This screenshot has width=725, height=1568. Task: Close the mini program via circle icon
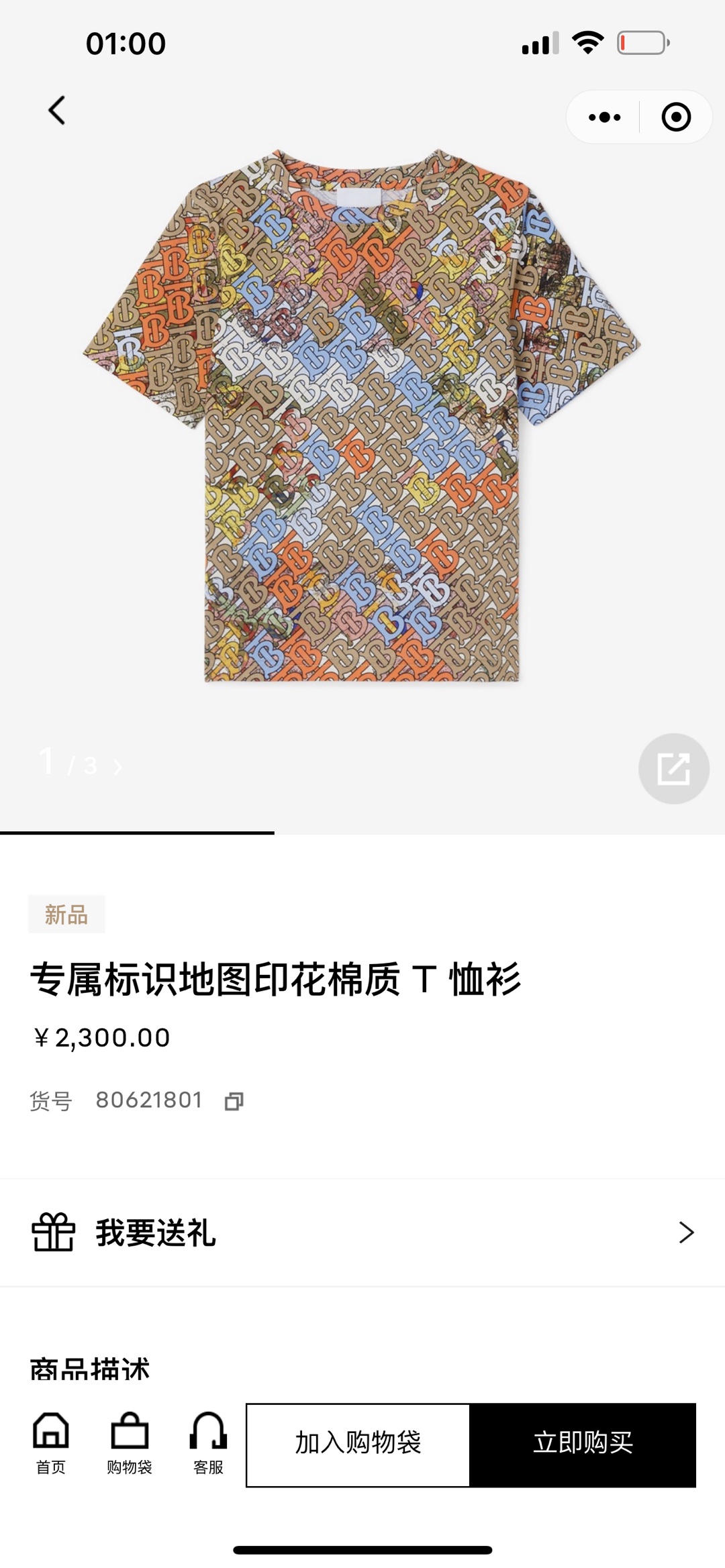click(x=675, y=117)
